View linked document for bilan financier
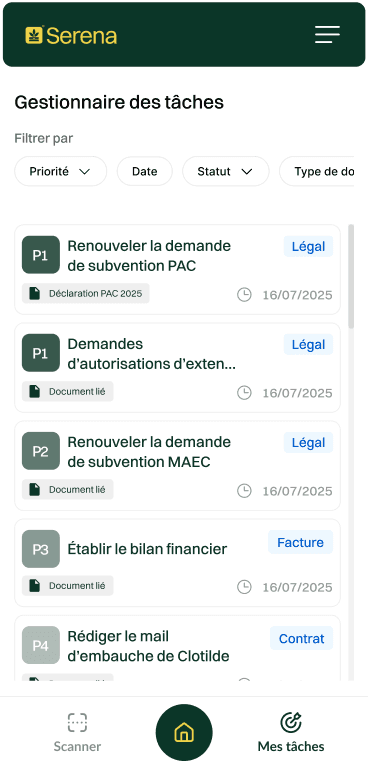 click(68, 585)
